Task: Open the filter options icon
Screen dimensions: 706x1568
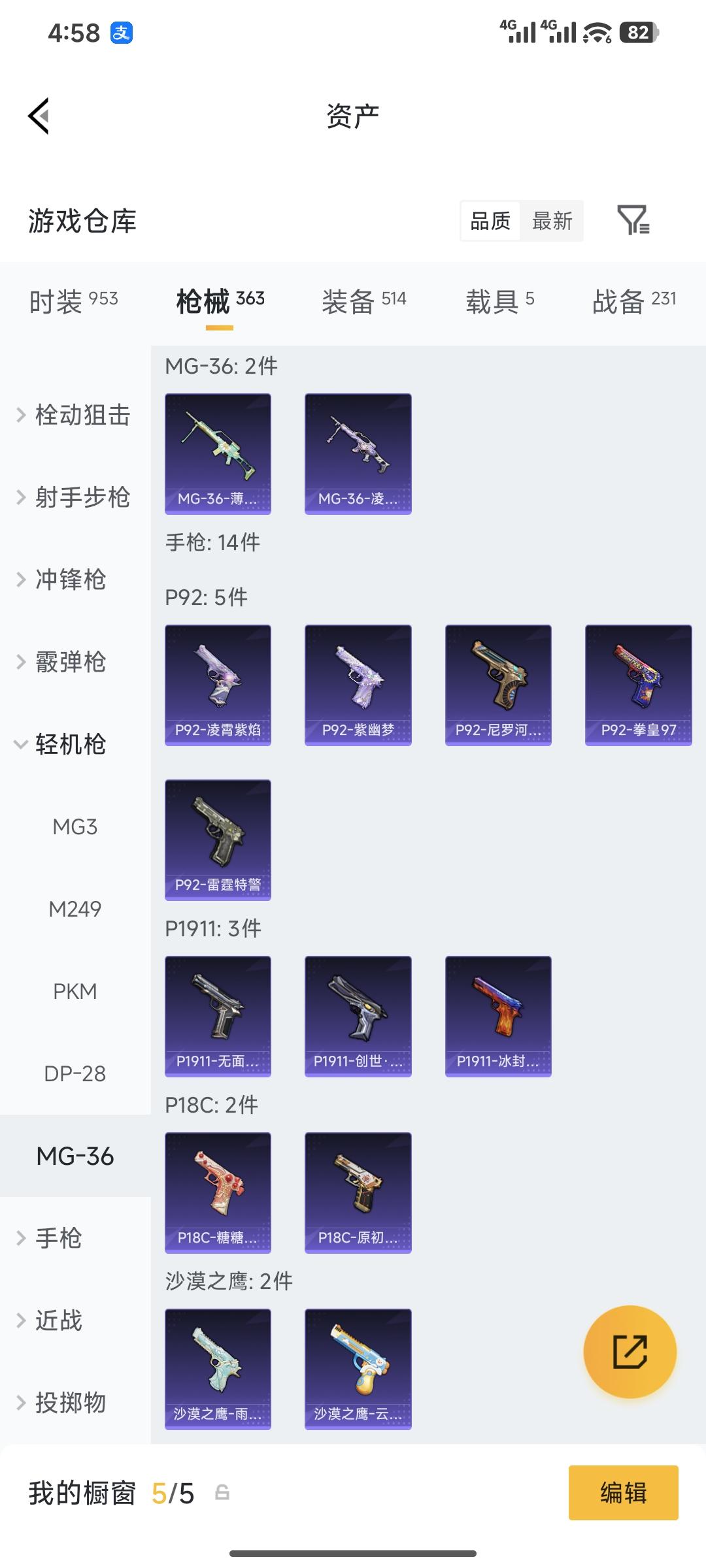Action: pos(635,221)
